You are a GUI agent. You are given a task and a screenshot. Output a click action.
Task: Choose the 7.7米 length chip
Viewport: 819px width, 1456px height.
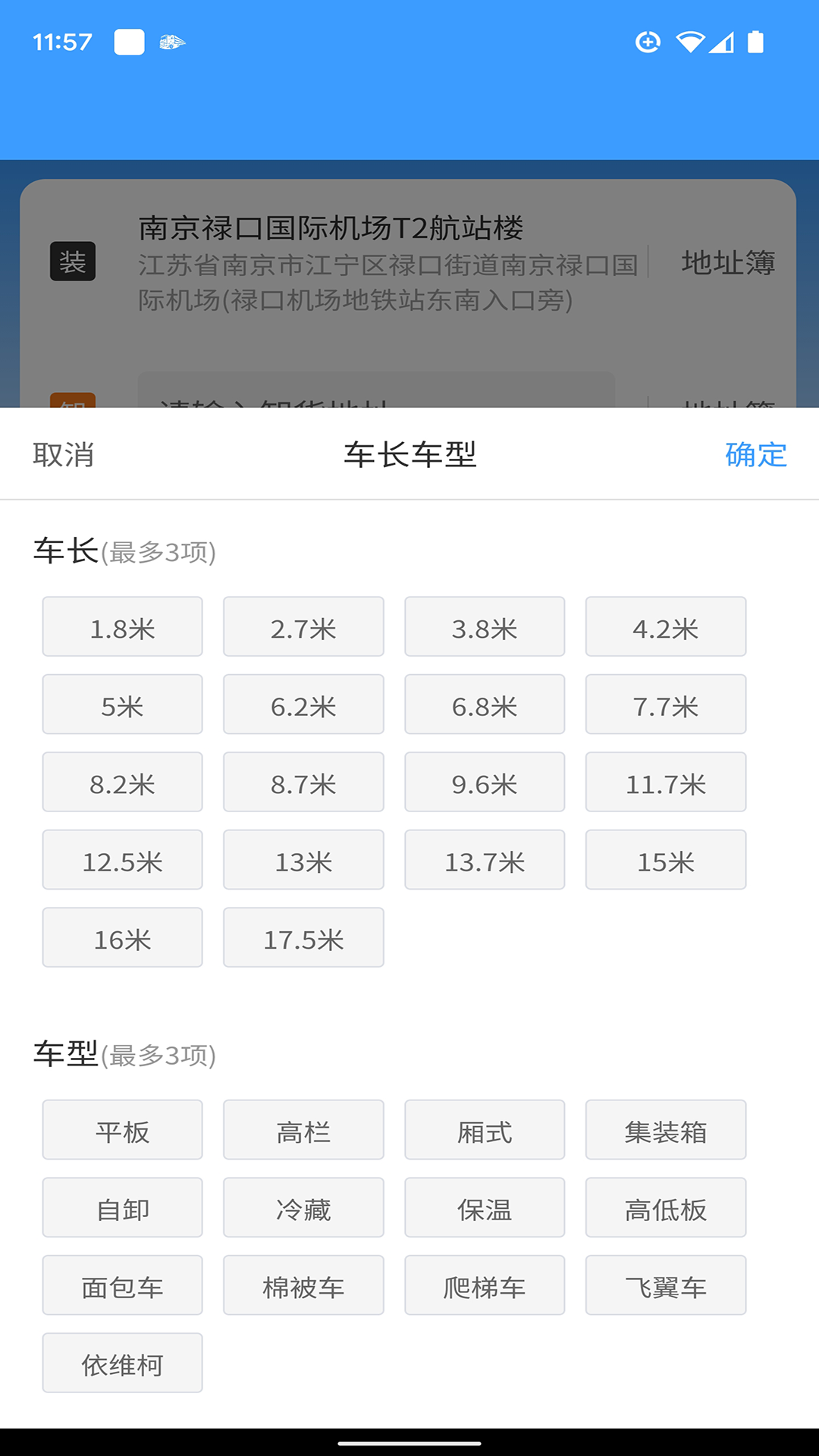click(x=665, y=705)
